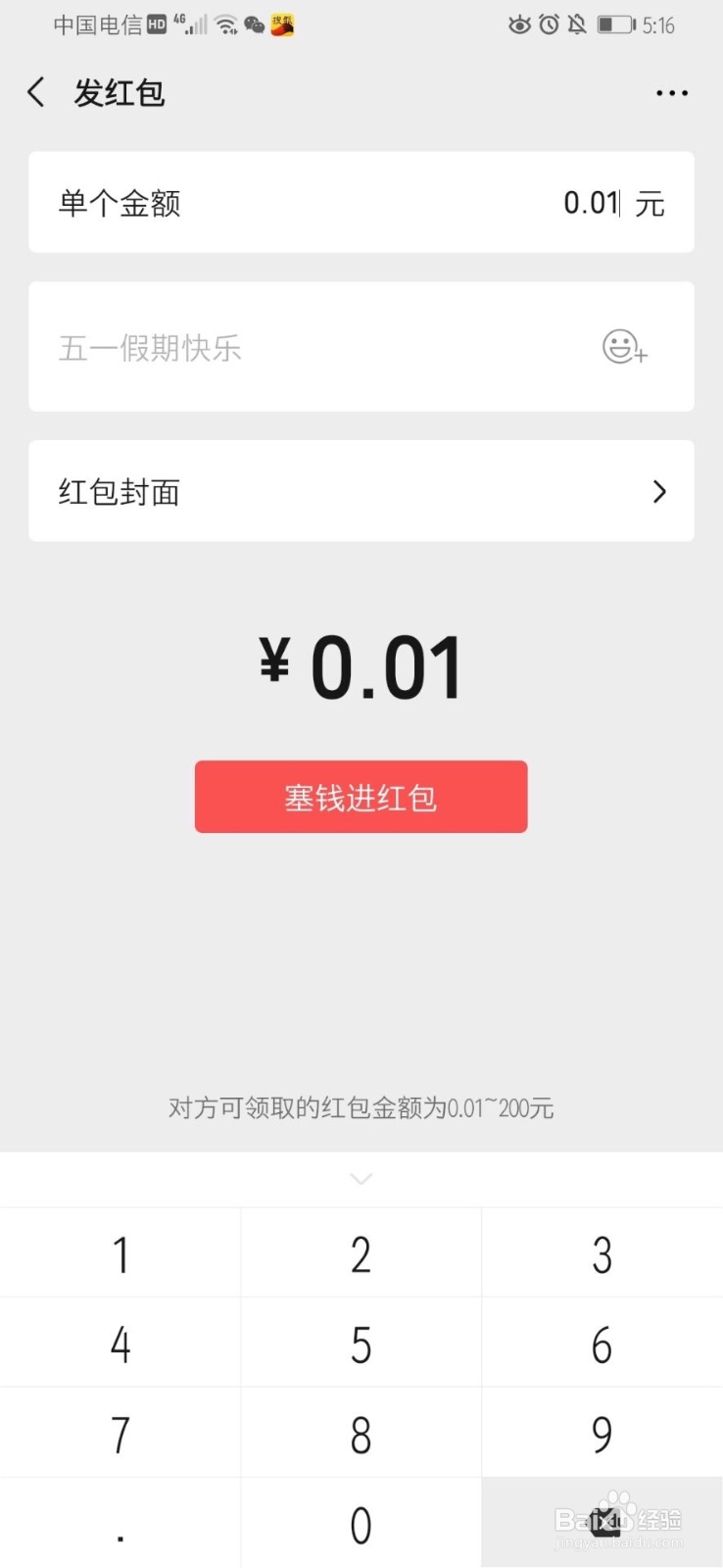723x1568 pixels.
Task: Expand the red packet cover selection row
Action: click(x=361, y=491)
